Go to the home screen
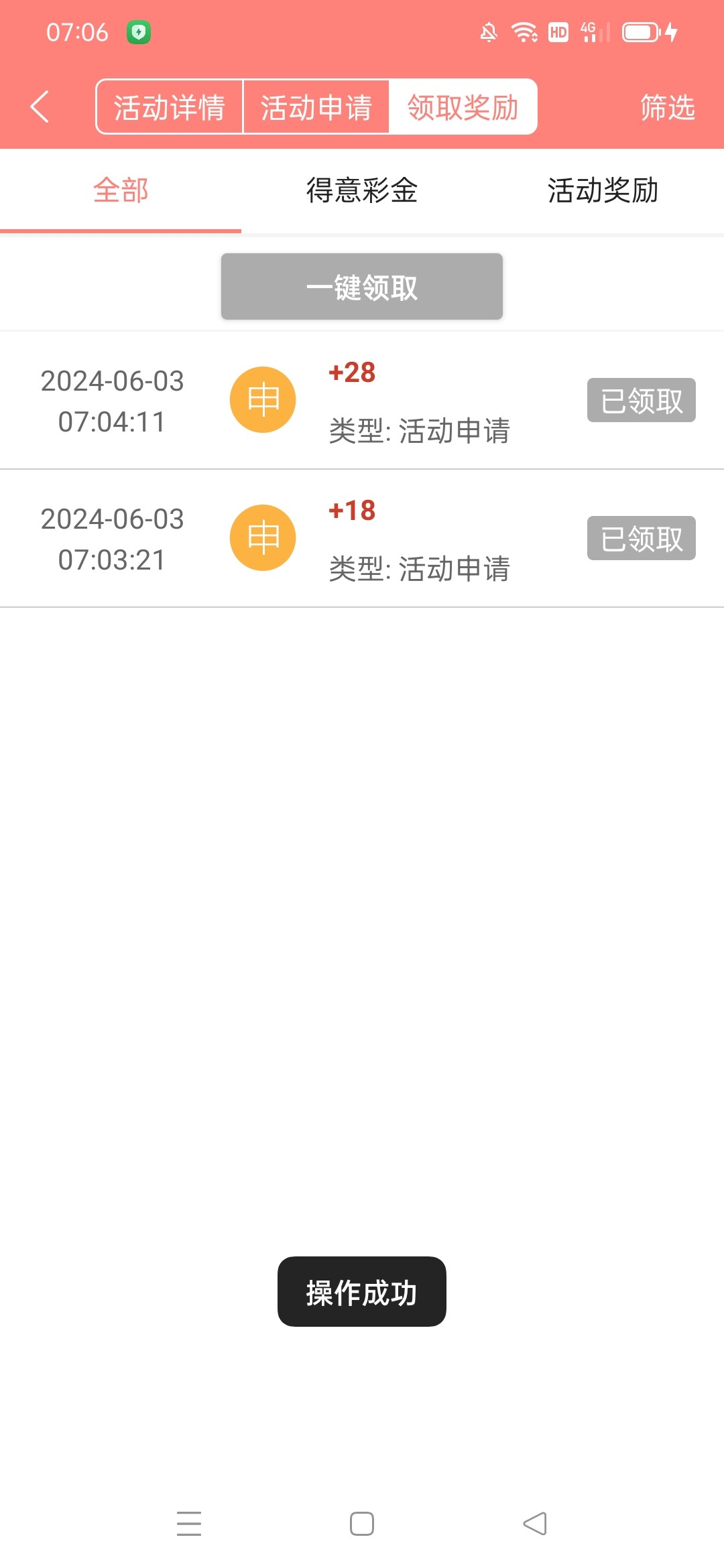Viewport: 724px width, 1568px height. point(362,1524)
